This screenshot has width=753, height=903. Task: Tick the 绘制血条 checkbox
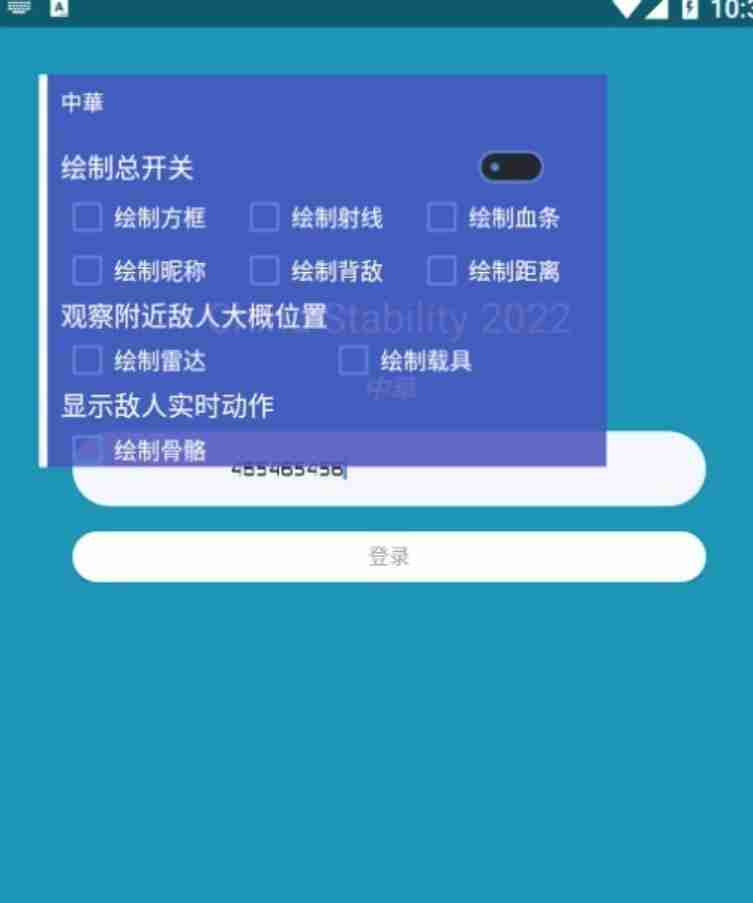441,217
